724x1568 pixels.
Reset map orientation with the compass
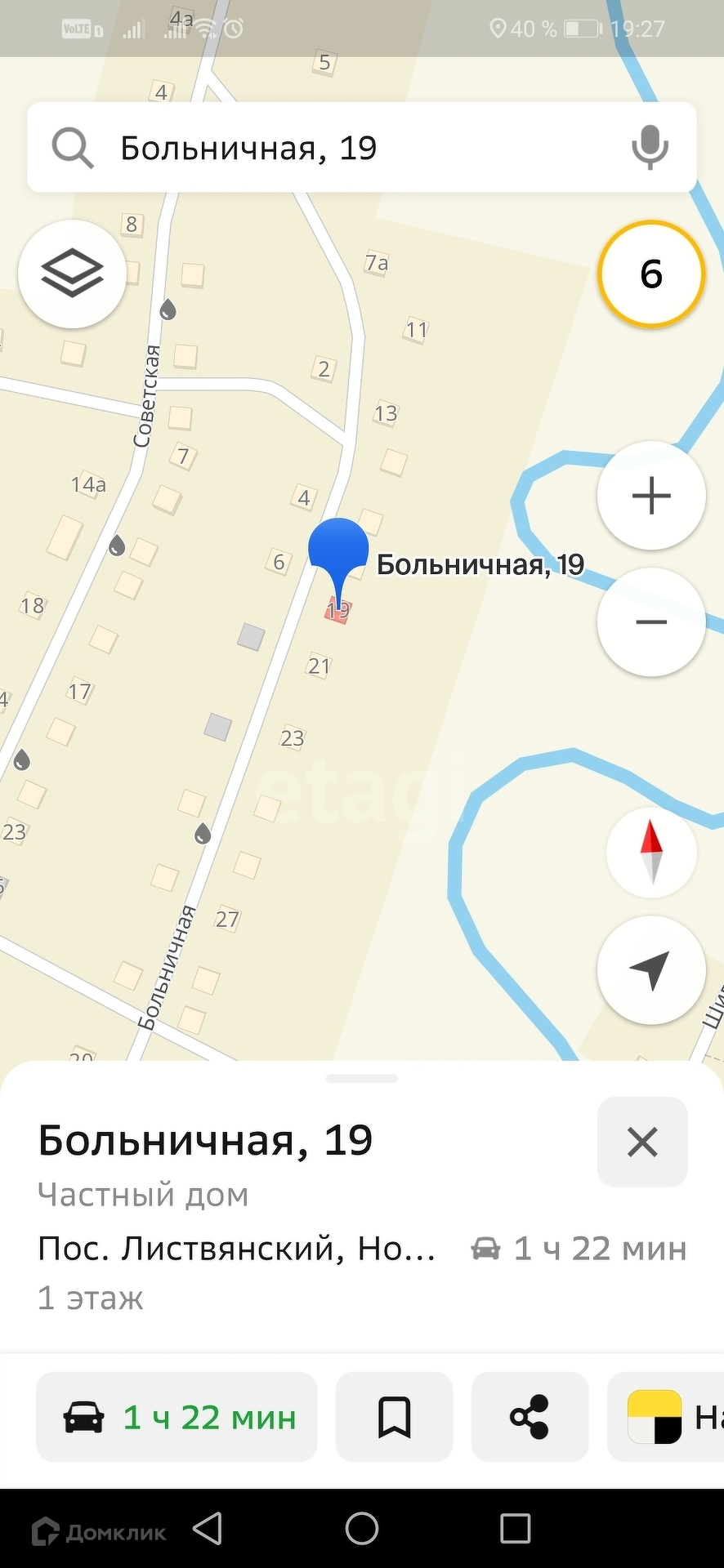[651, 853]
